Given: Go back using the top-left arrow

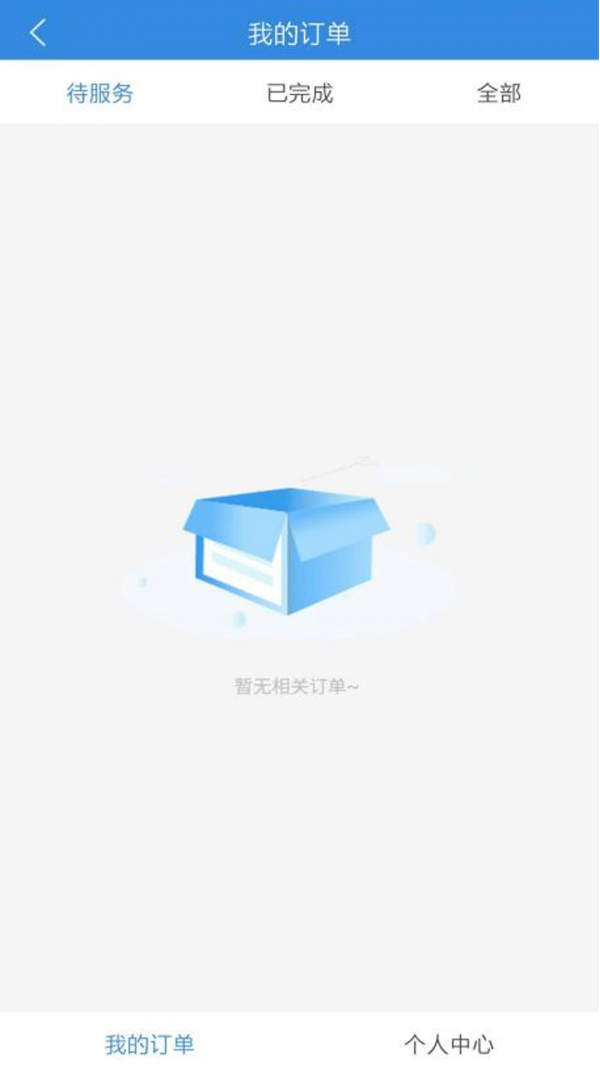Looking at the screenshot, I should [x=38, y=33].
